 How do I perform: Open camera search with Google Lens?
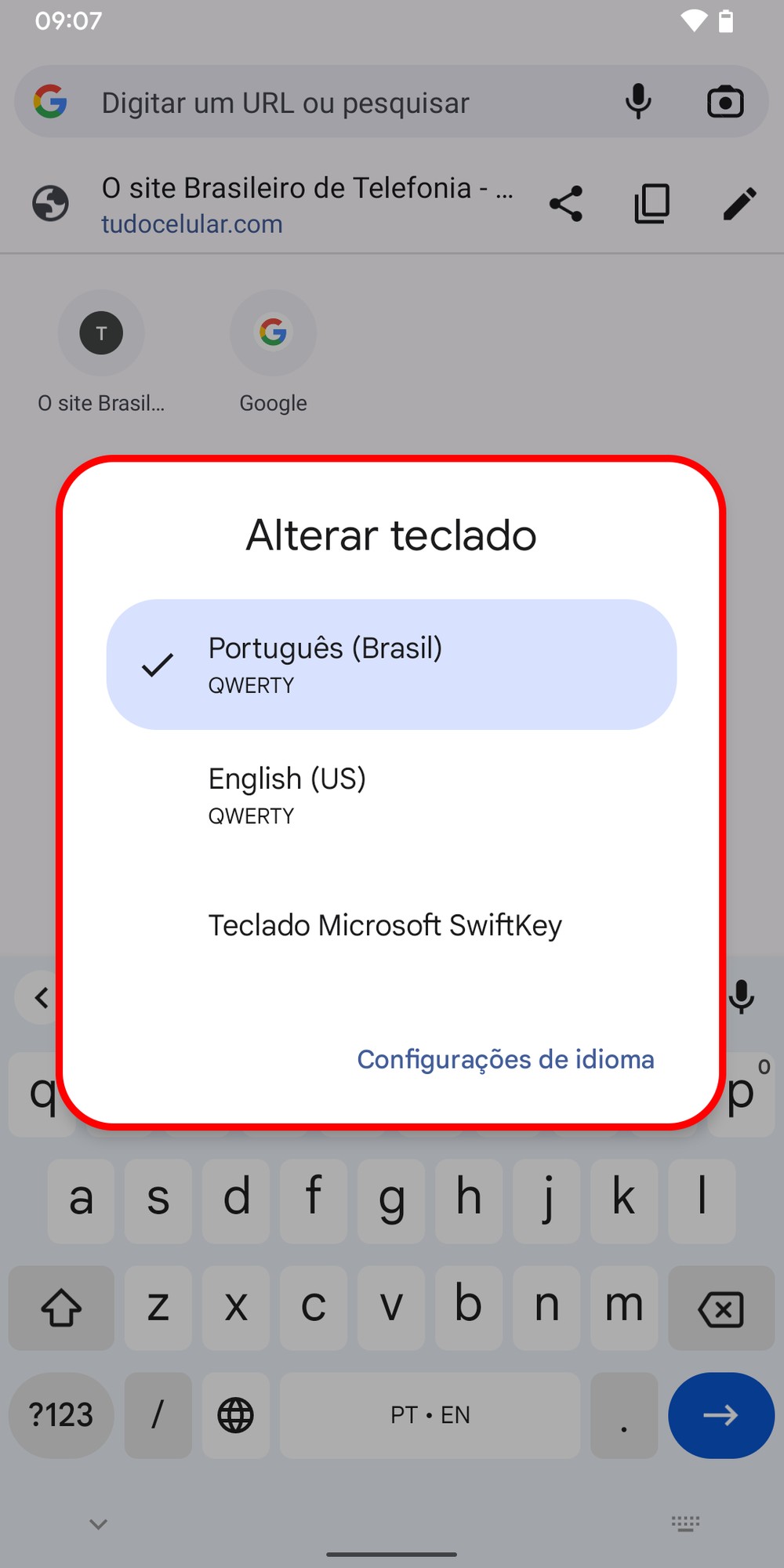tap(725, 102)
